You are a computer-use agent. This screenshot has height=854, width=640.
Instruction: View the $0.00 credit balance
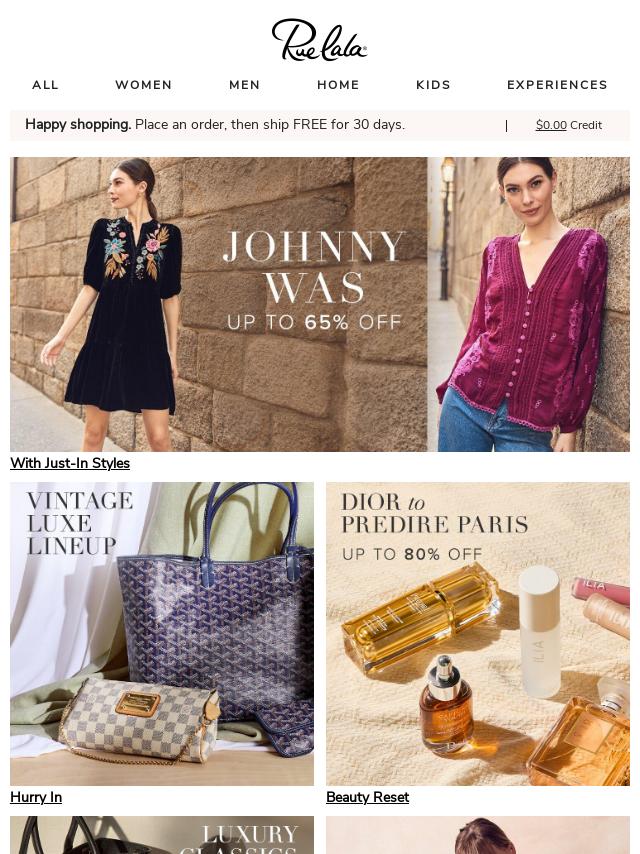click(x=568, y=125)
